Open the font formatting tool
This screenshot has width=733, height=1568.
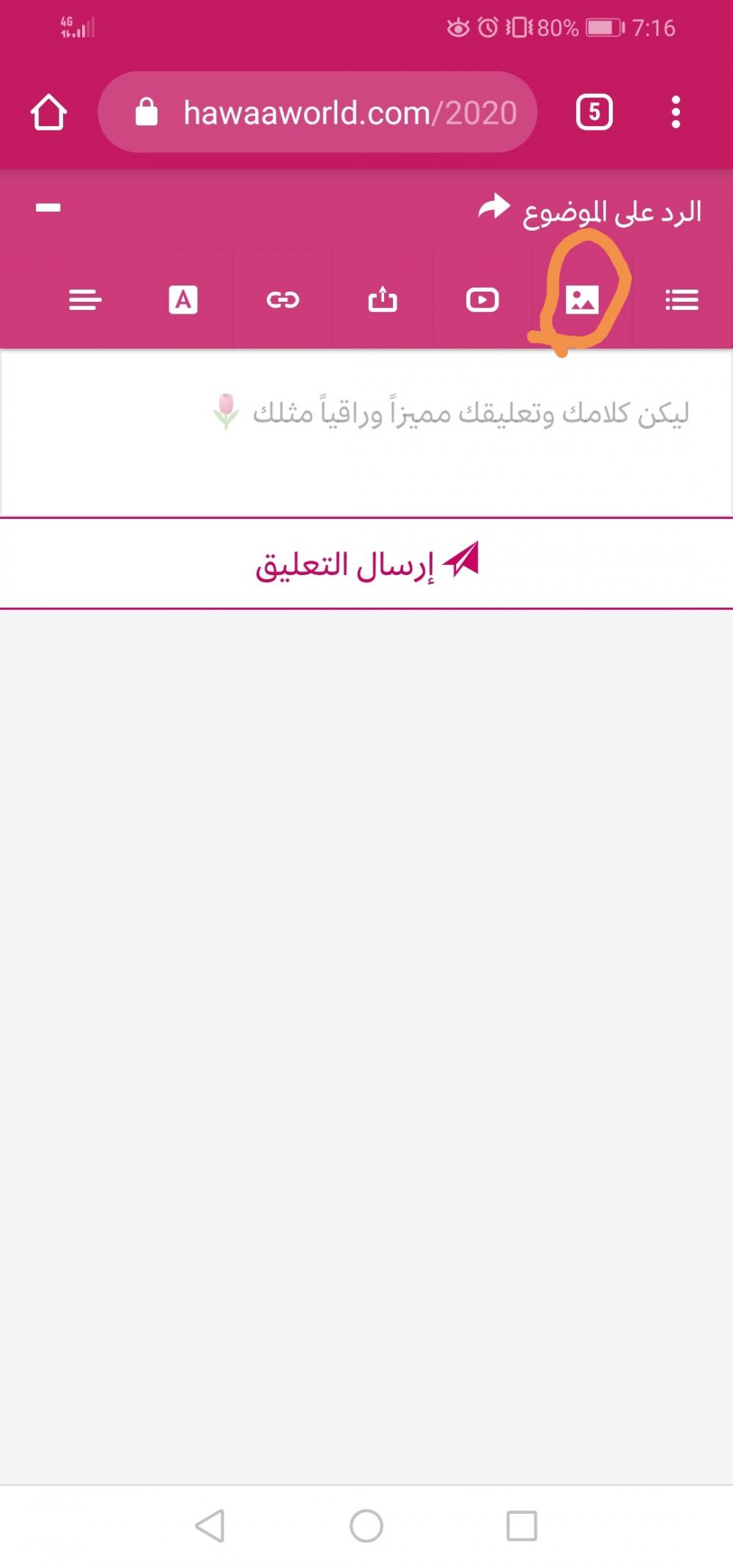click(183, 300)
